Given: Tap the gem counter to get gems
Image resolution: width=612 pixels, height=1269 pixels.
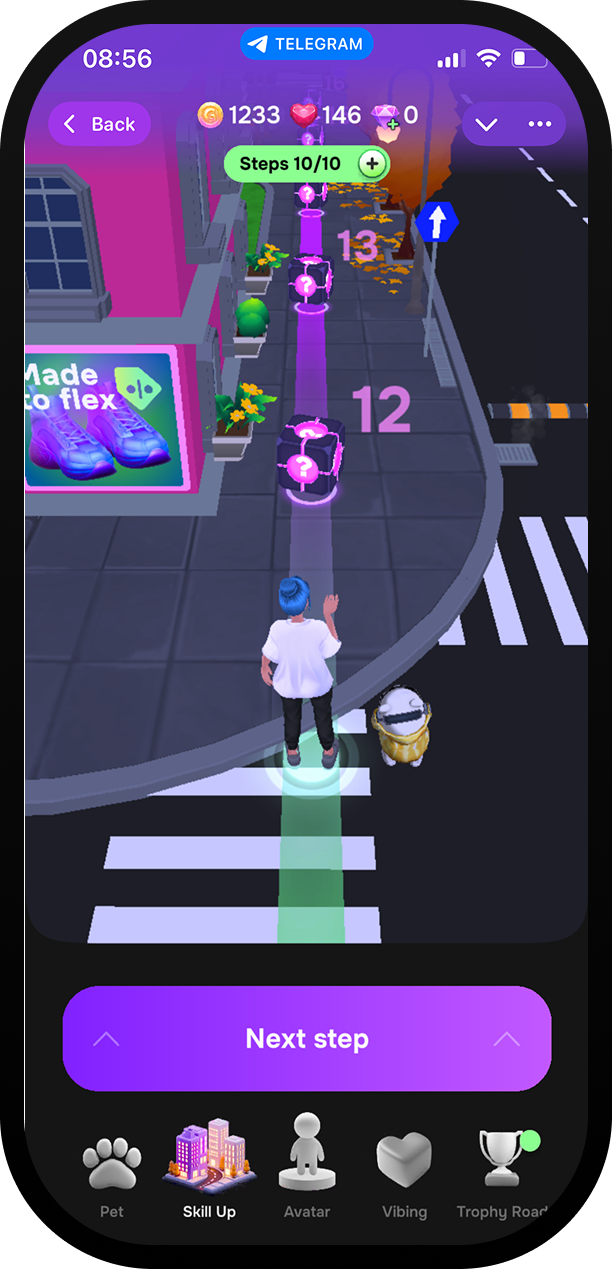Looking at the screenshot, I should tap(394, 117).
